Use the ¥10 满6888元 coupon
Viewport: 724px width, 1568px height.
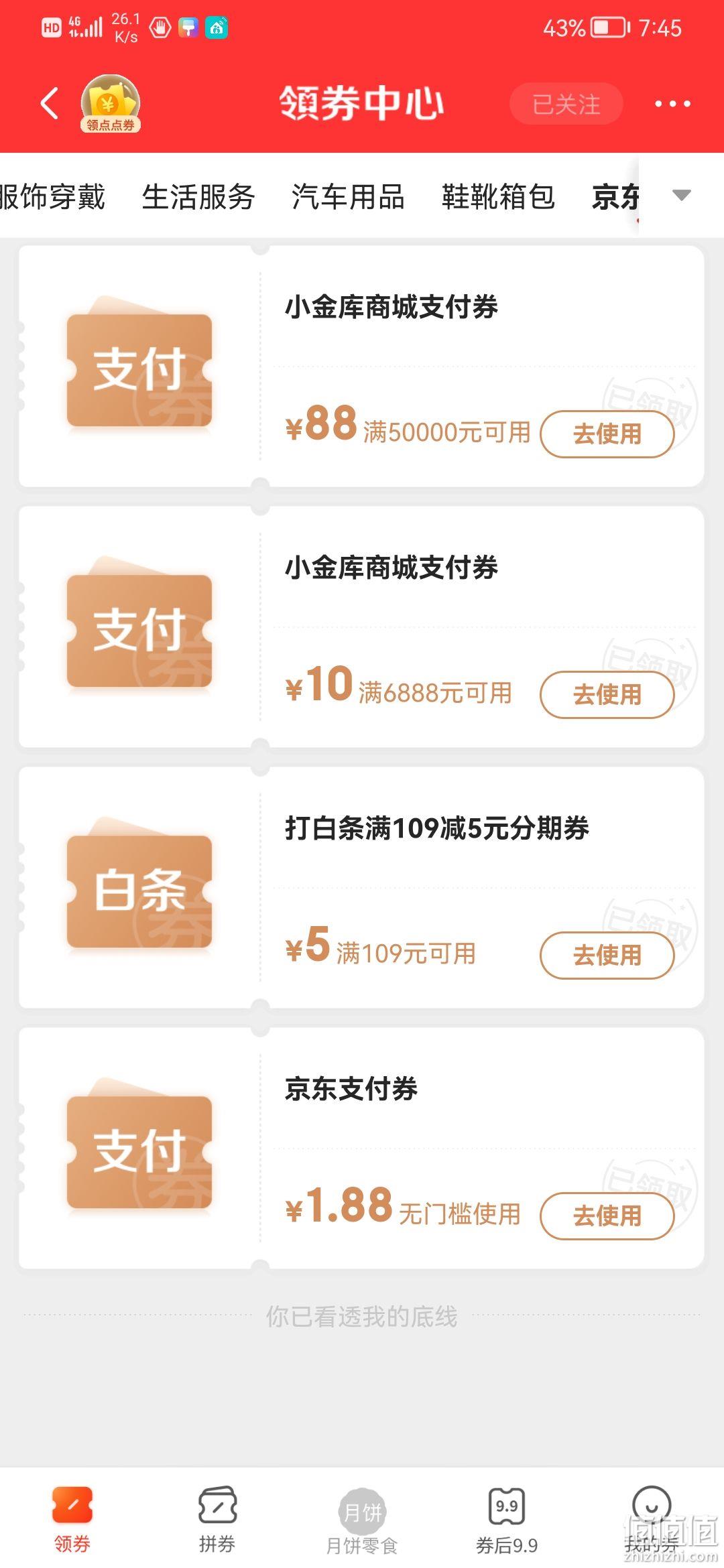point(607,695)
